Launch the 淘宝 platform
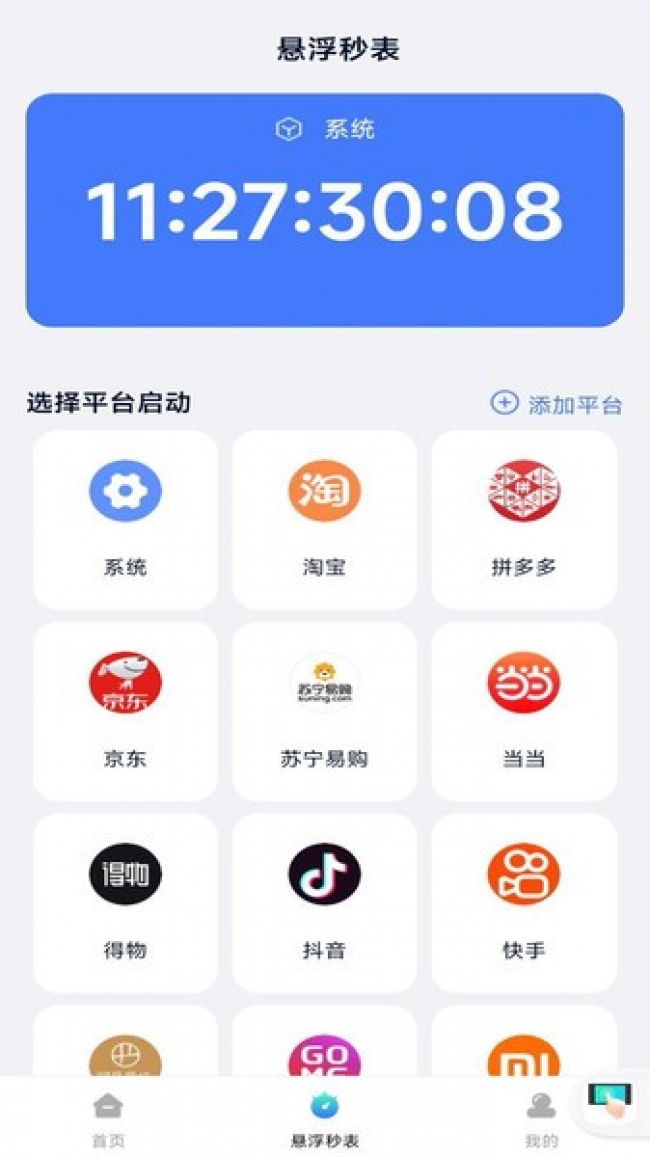Screen dimensions: 650x1157 [x=325, y=520]
